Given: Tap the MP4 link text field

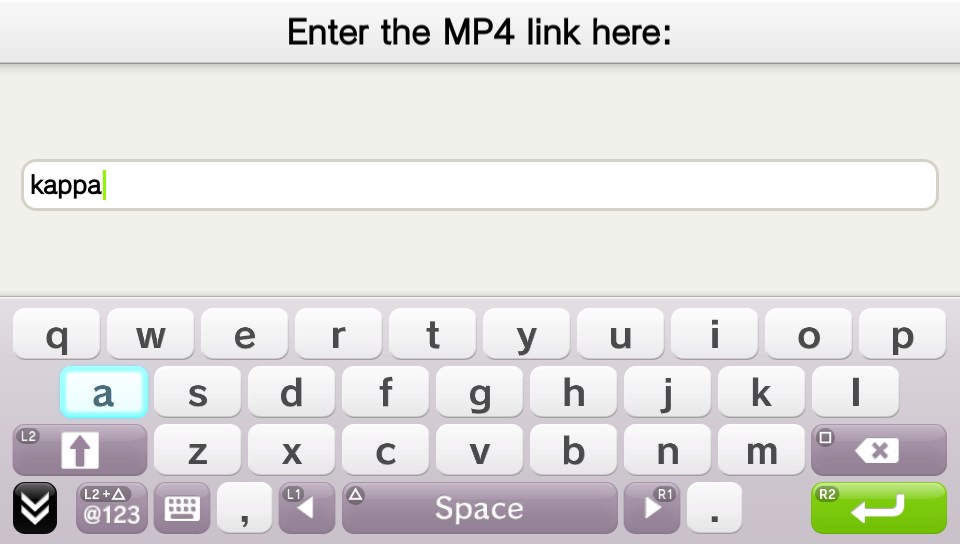Looking at the screenshot, I should pos(480,185).
